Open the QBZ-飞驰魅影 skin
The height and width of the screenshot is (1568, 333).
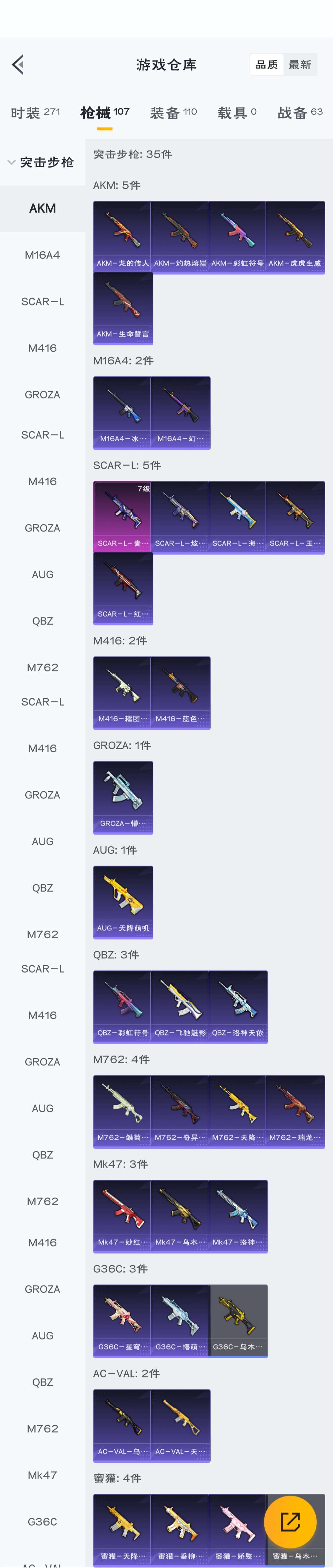[x=180, y=1006]
